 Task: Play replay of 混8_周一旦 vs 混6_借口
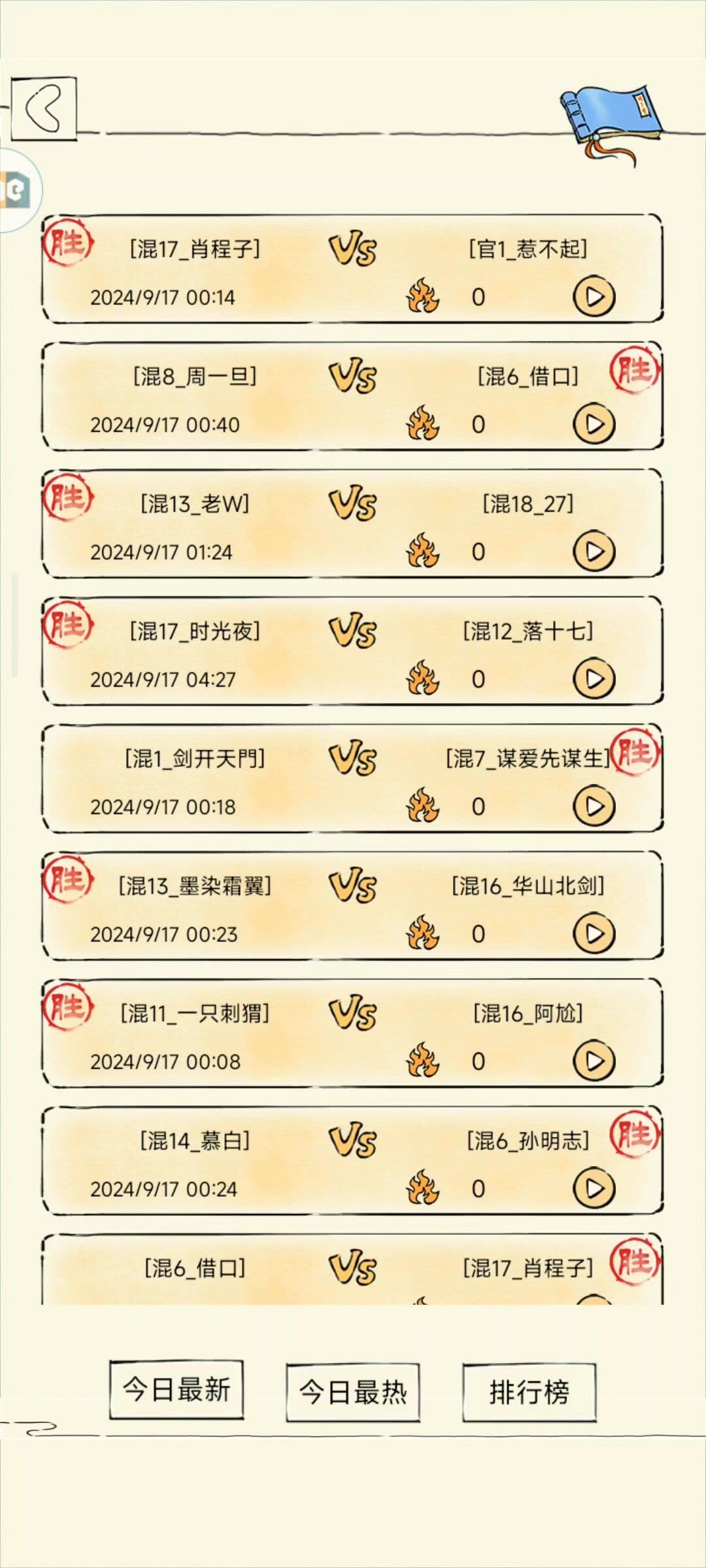tap(594, 424)
